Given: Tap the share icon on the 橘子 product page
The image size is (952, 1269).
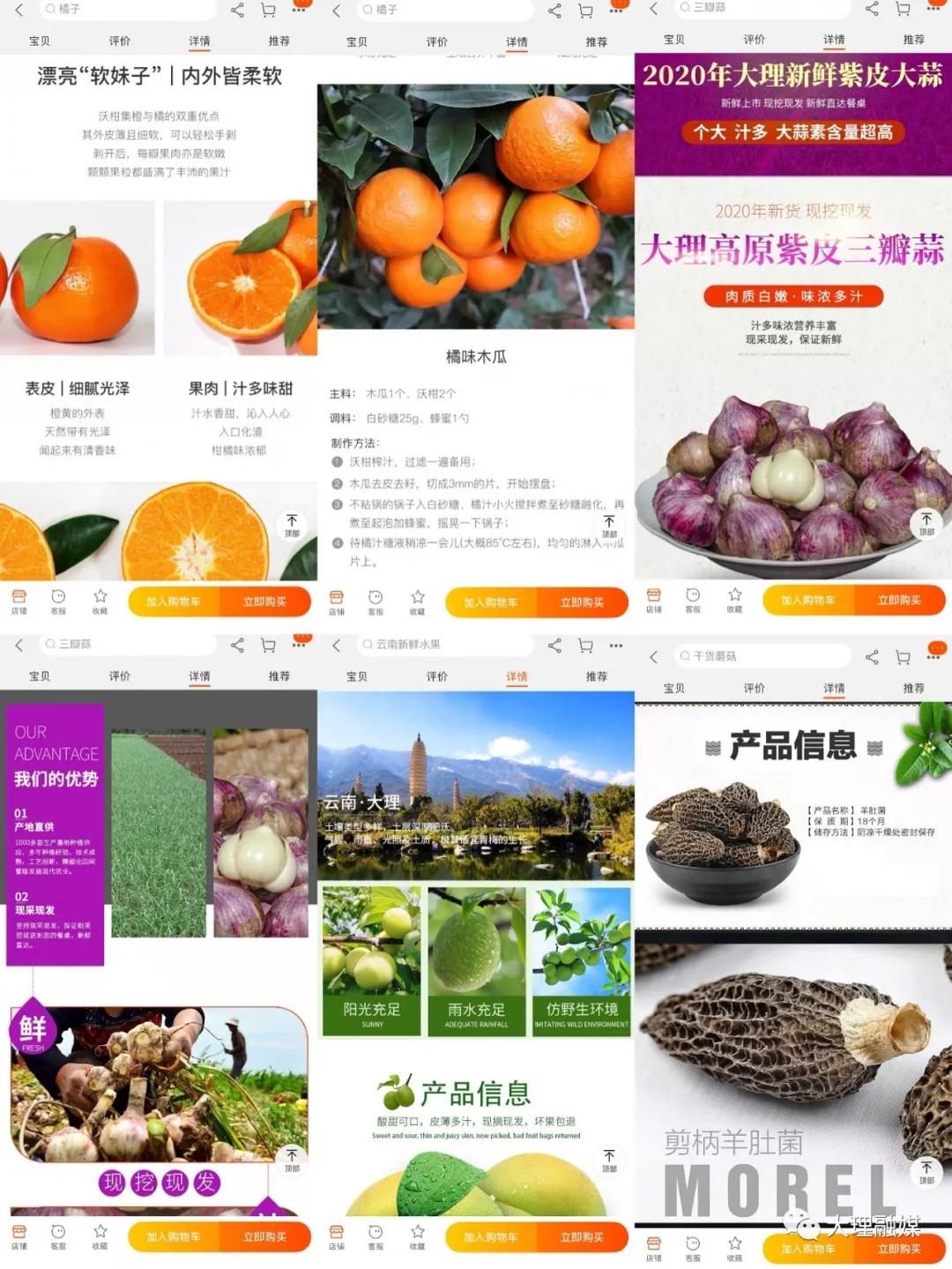Looking at the screenshot, I should click(236, 9).
